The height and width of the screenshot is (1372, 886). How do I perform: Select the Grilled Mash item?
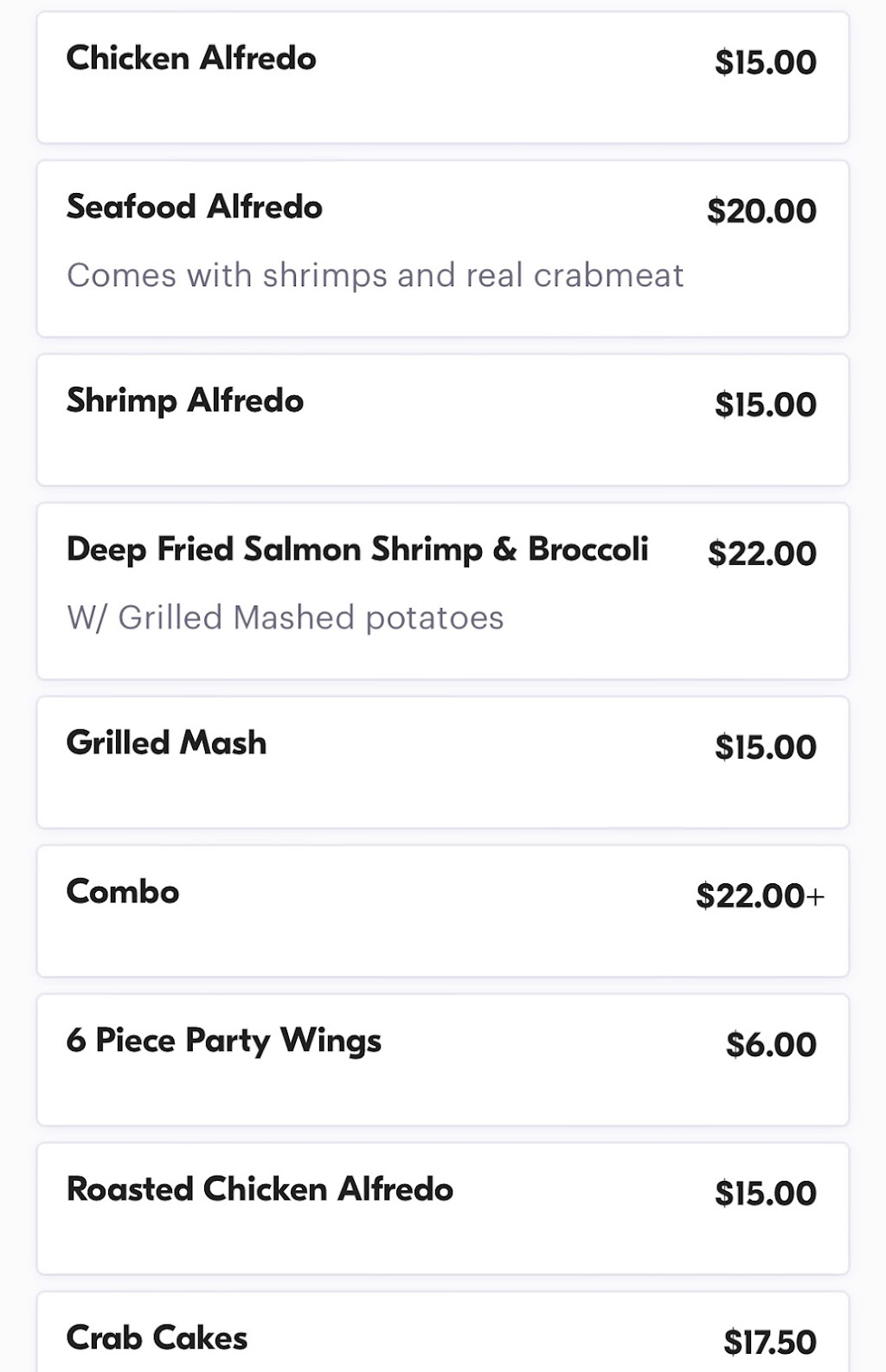[441, 763]
